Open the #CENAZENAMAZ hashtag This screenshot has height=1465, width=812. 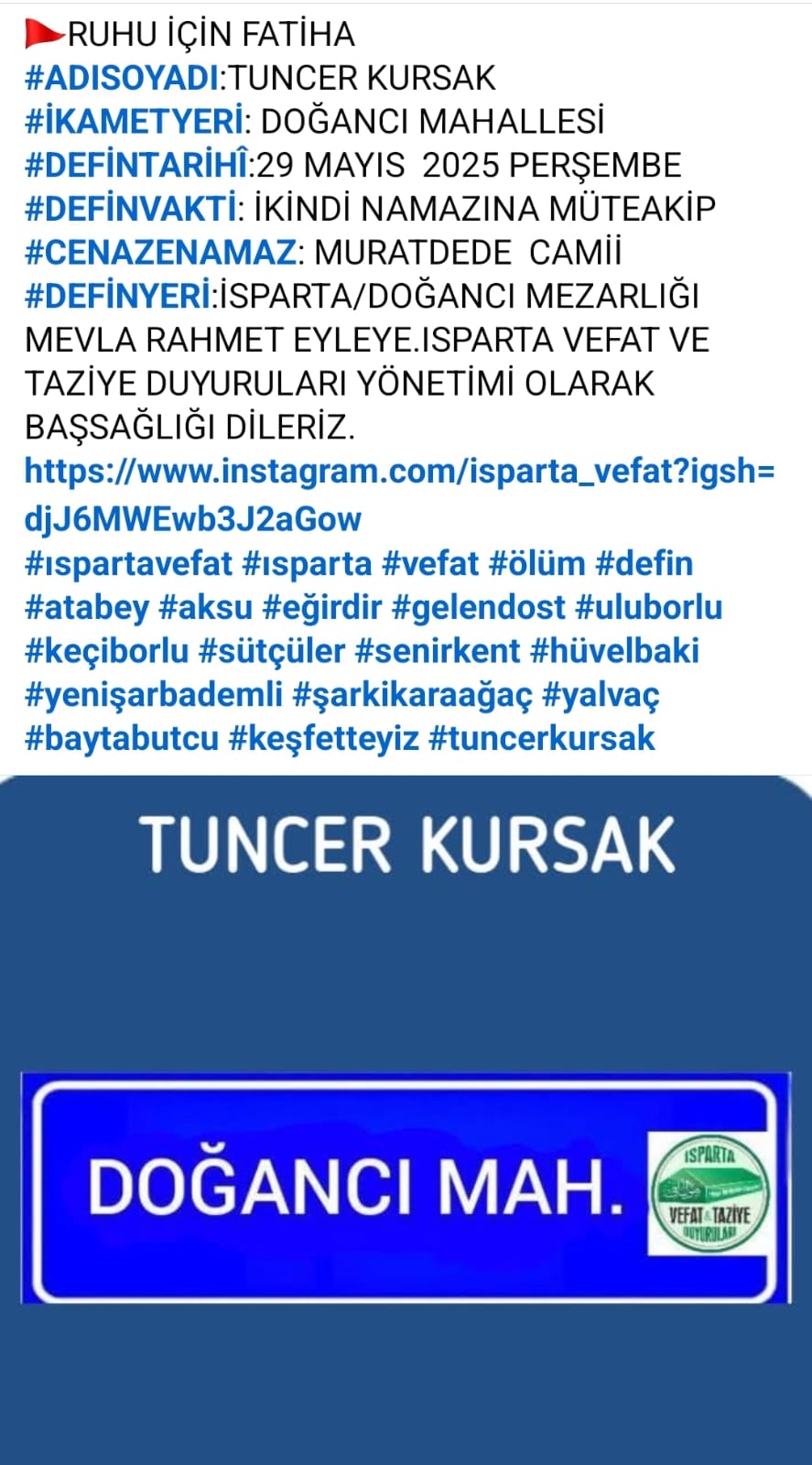160,254
